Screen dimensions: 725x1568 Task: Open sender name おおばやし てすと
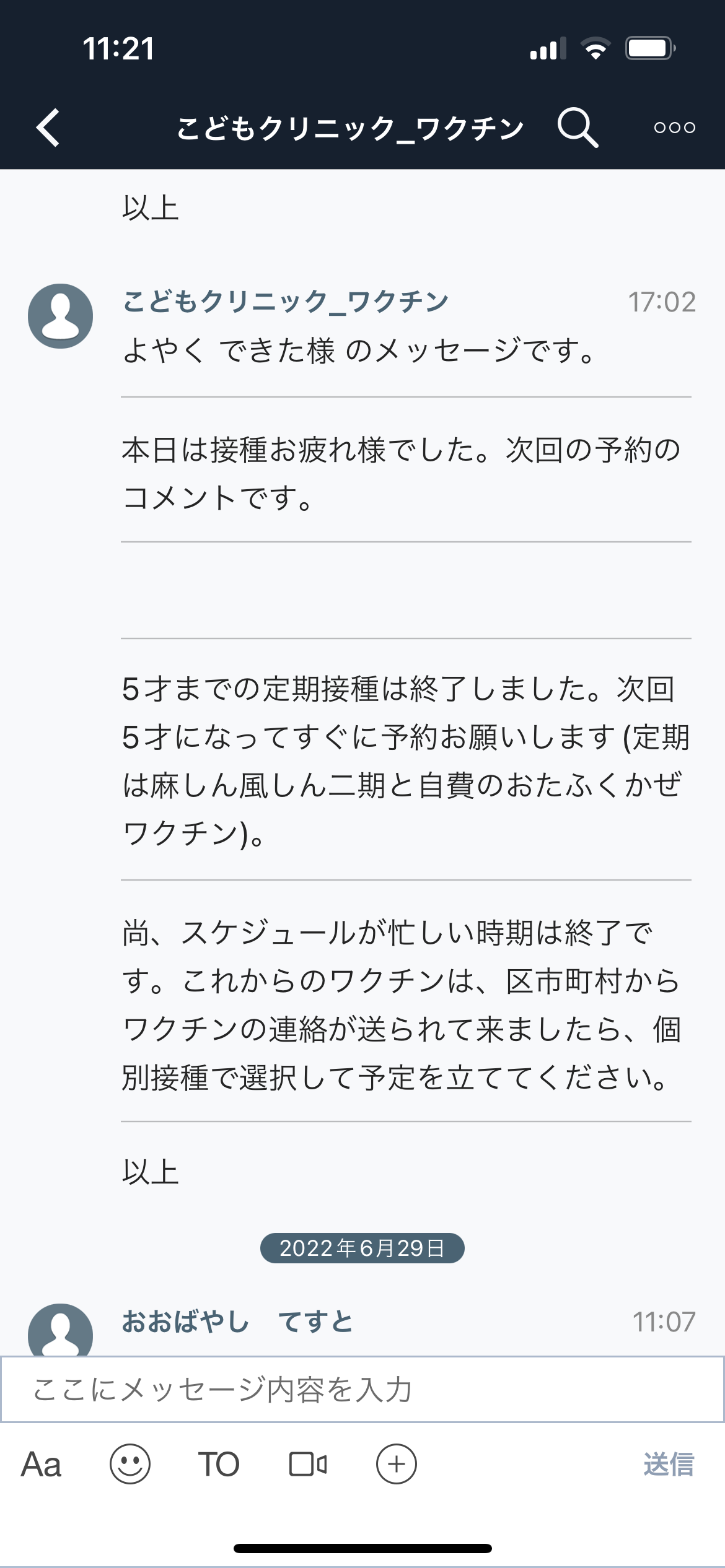[238, 1322]
